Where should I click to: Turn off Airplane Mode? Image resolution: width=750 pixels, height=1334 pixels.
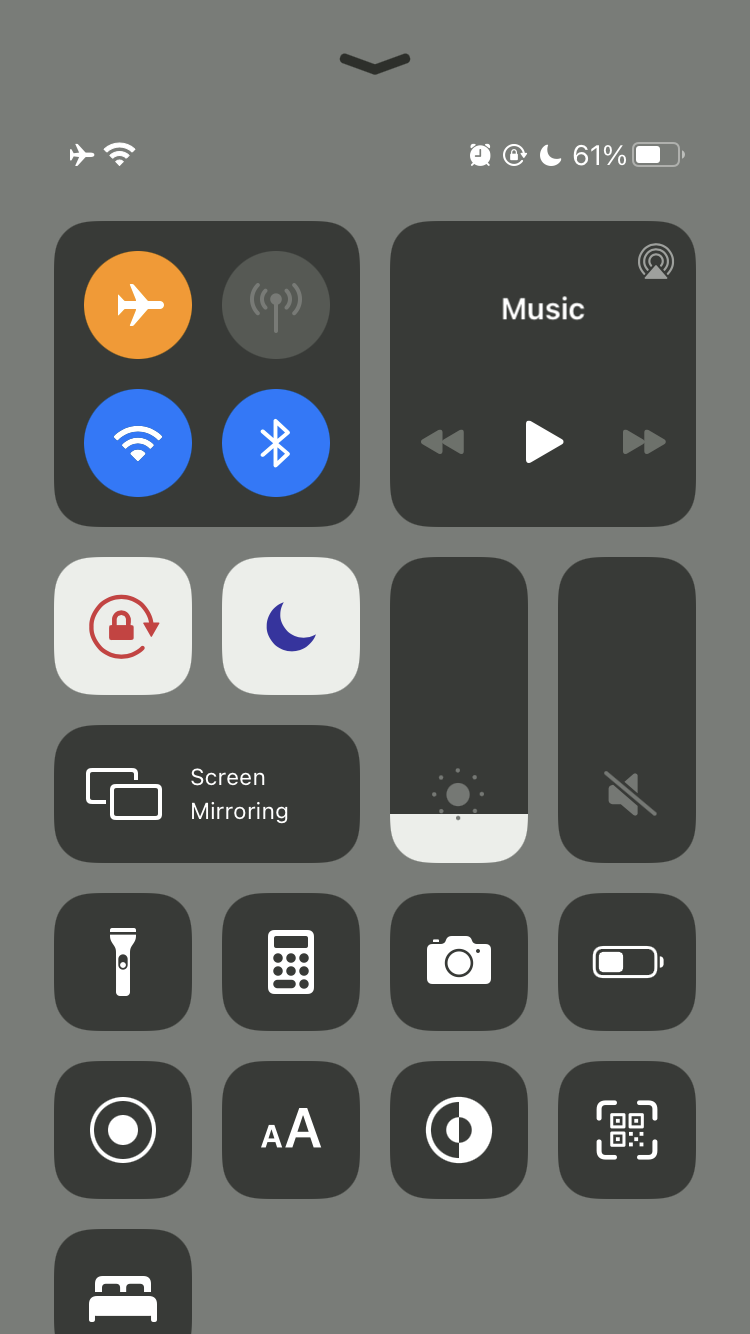pos(138,305)
